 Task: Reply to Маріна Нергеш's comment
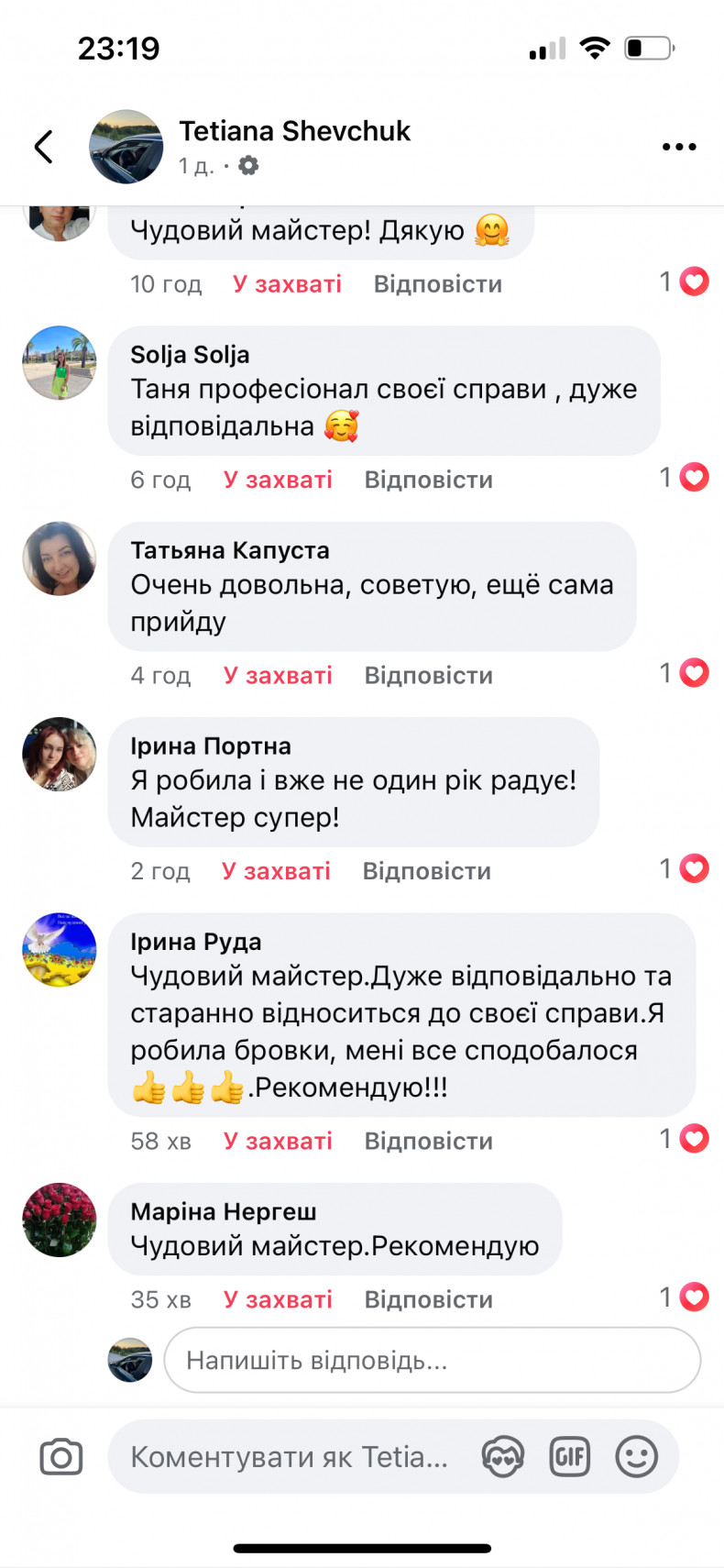428,1299
